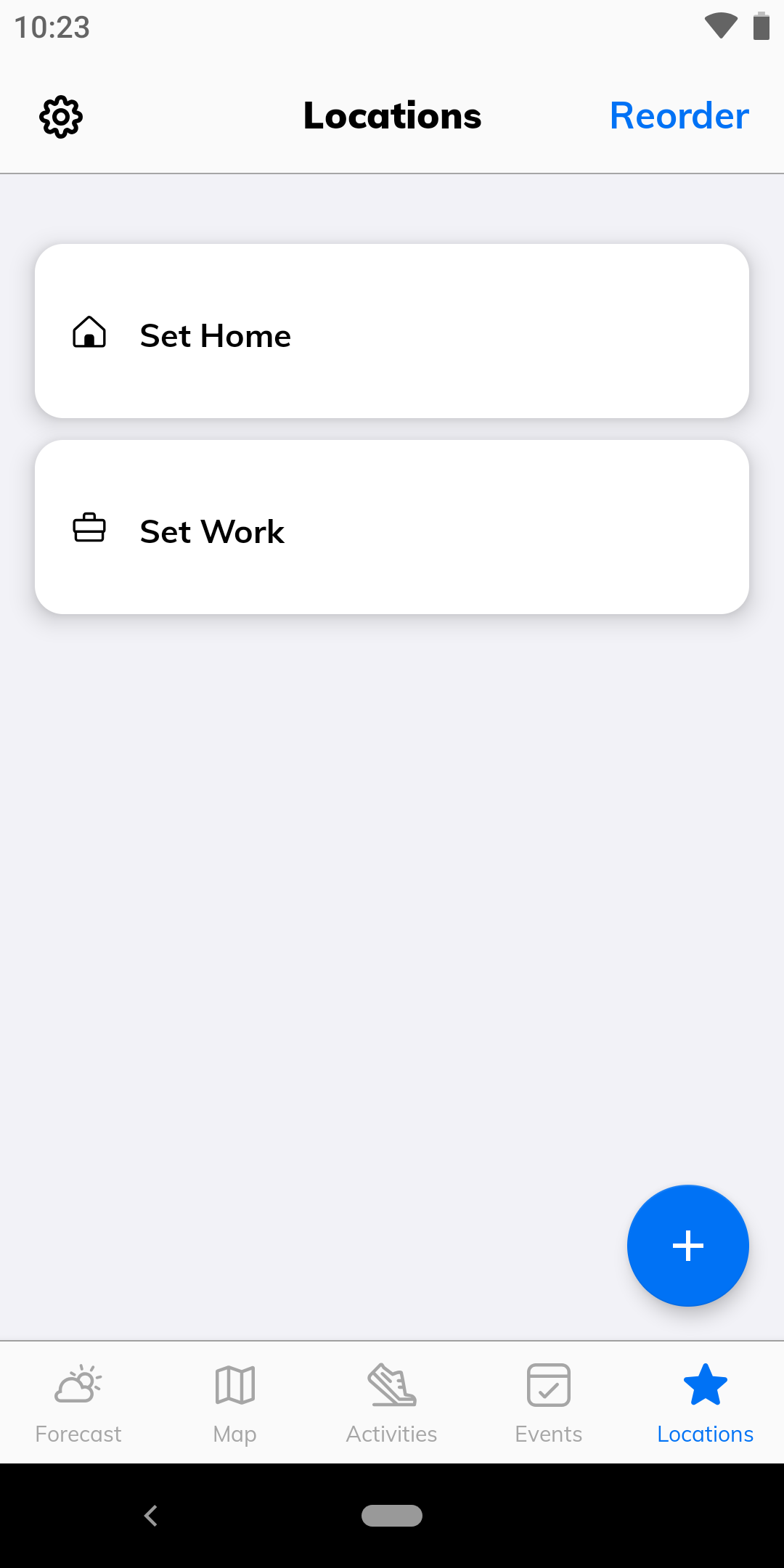The image size is (784, 1568).
Task: Open the Set Work card
Action: click(x=392, y=527)
